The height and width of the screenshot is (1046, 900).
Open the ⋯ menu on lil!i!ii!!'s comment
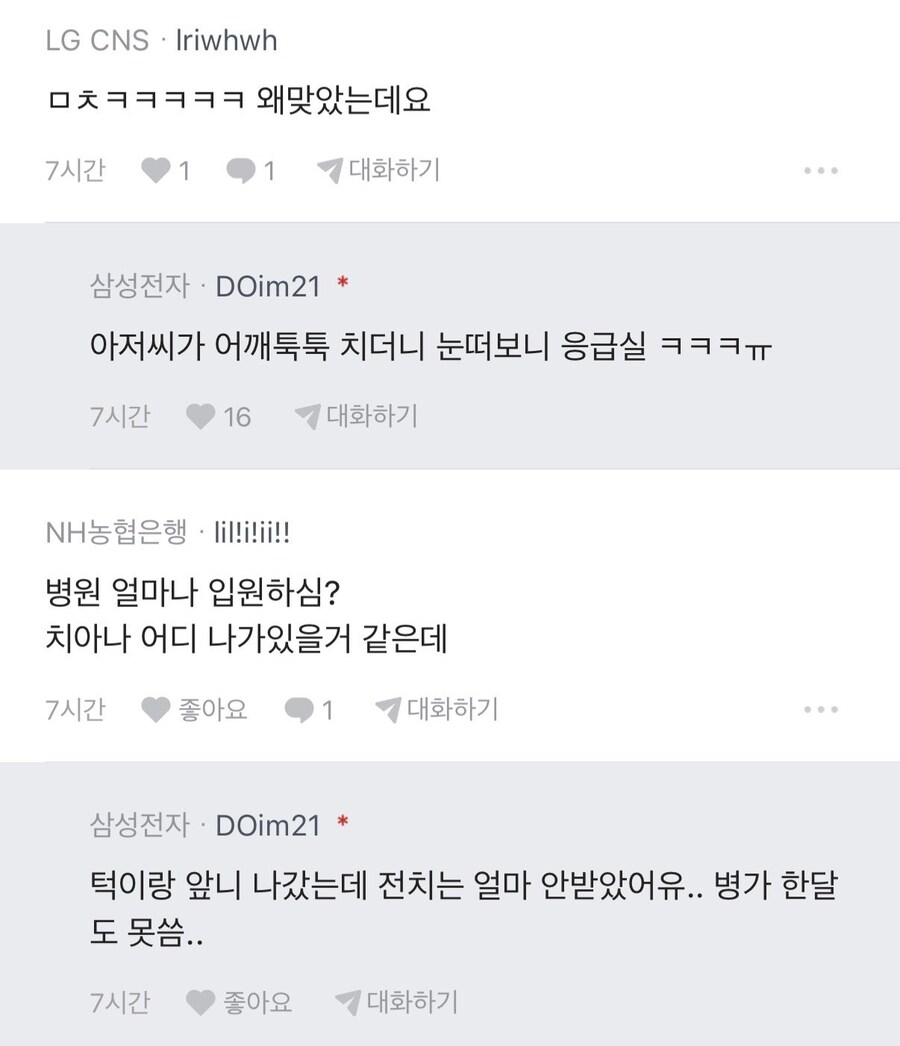822,710
